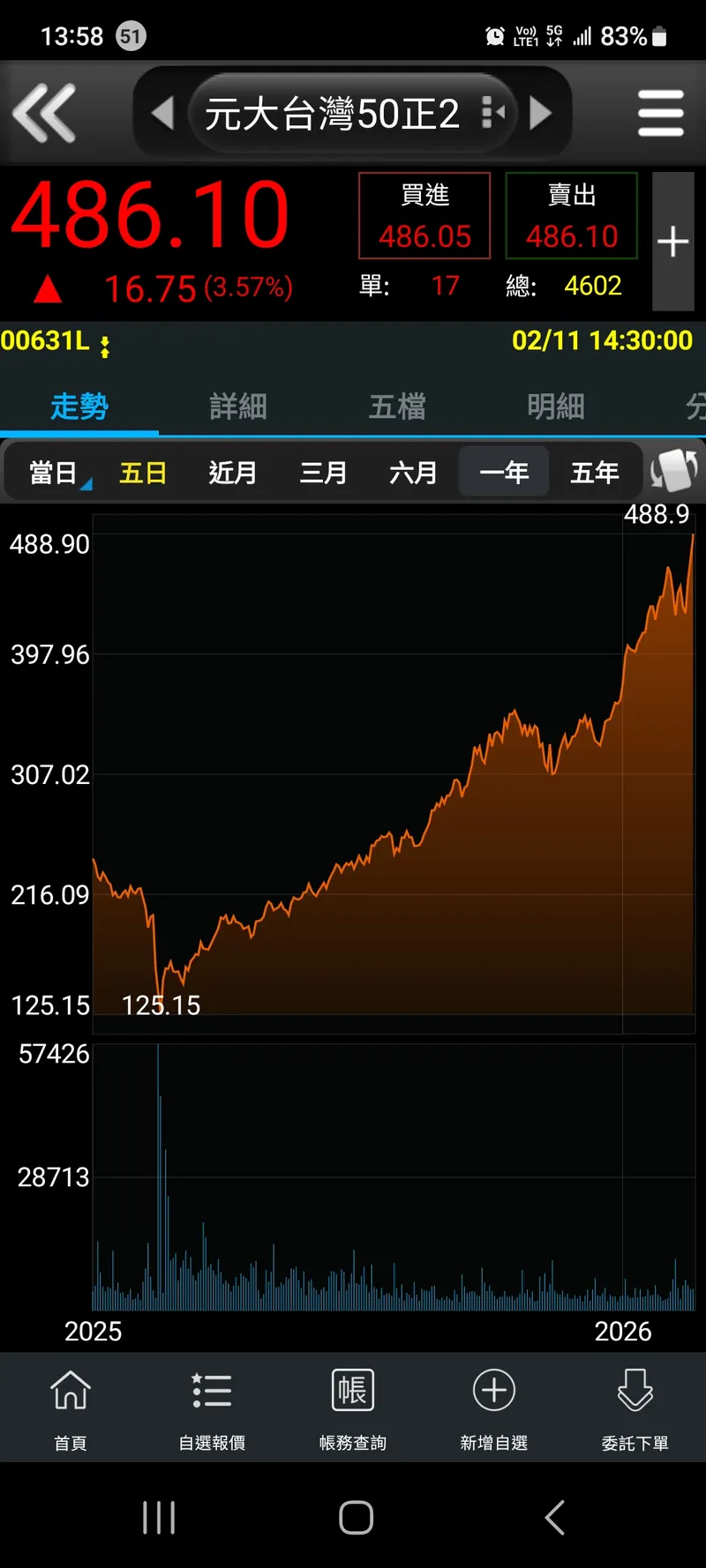Select the 五年 chart range
Image resolution: width=706 pixels, height=1568 pixels.
pos(594,473)
